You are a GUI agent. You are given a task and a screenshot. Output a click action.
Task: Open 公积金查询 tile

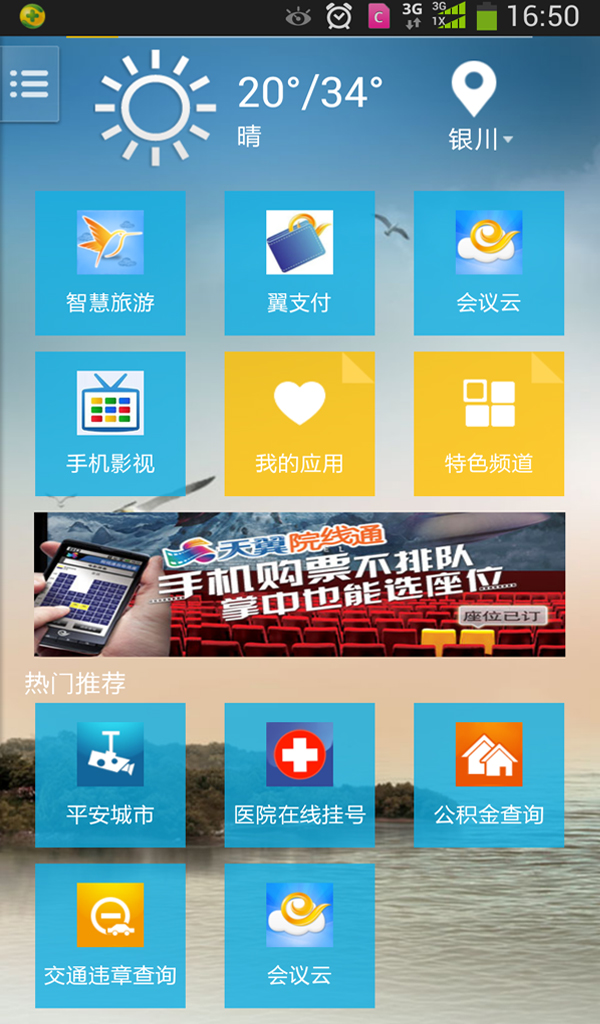point(488,775)
